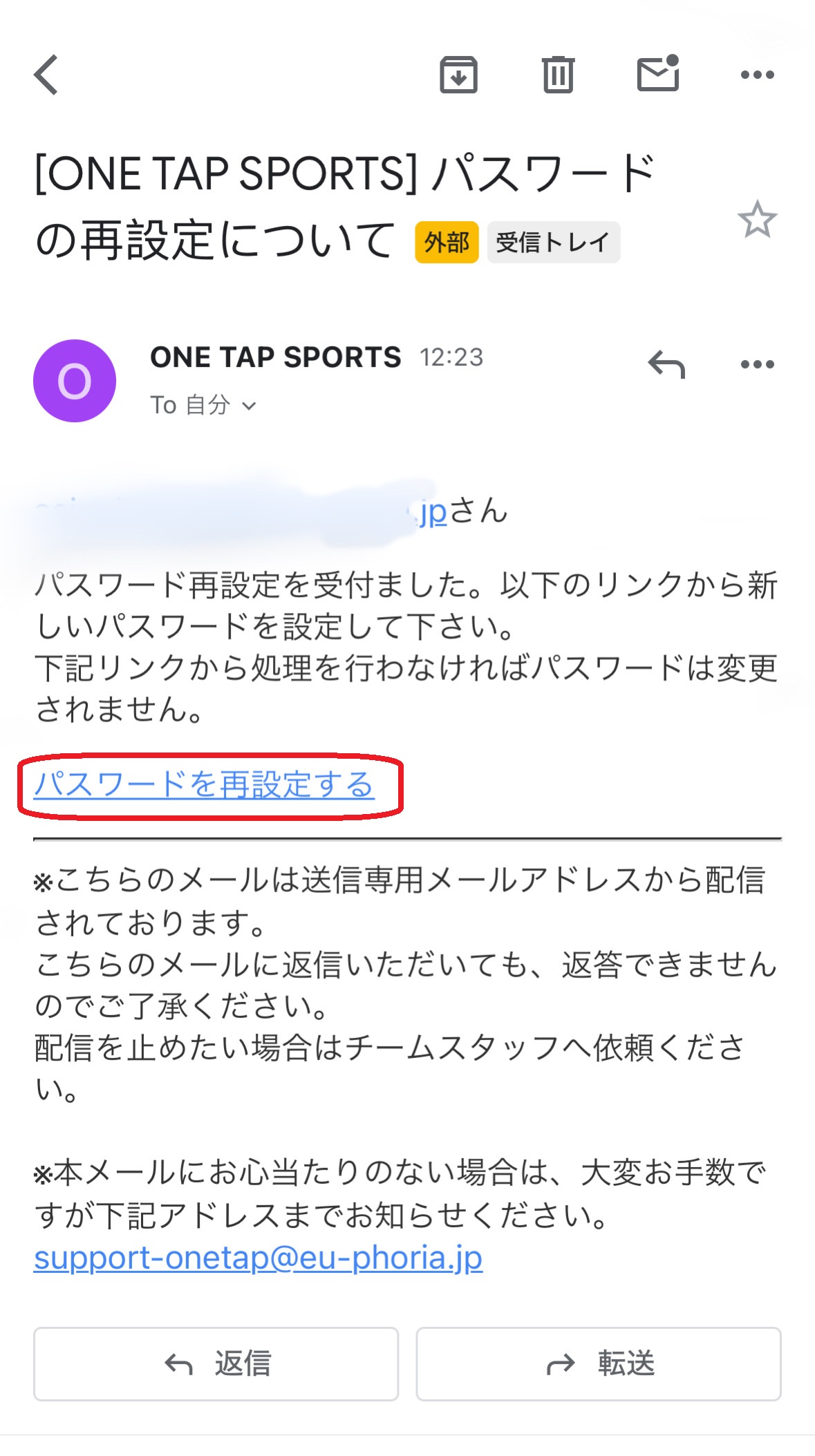
Task: Tap the 返信 button
Action: [216, 1363]
